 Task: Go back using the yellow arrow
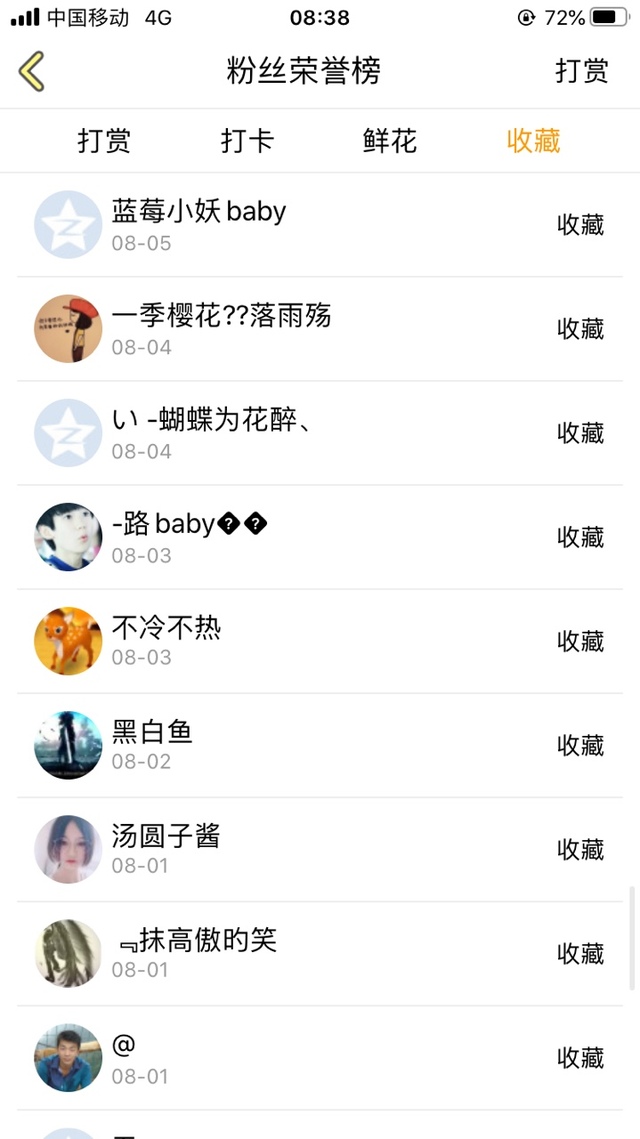(32, 72)
